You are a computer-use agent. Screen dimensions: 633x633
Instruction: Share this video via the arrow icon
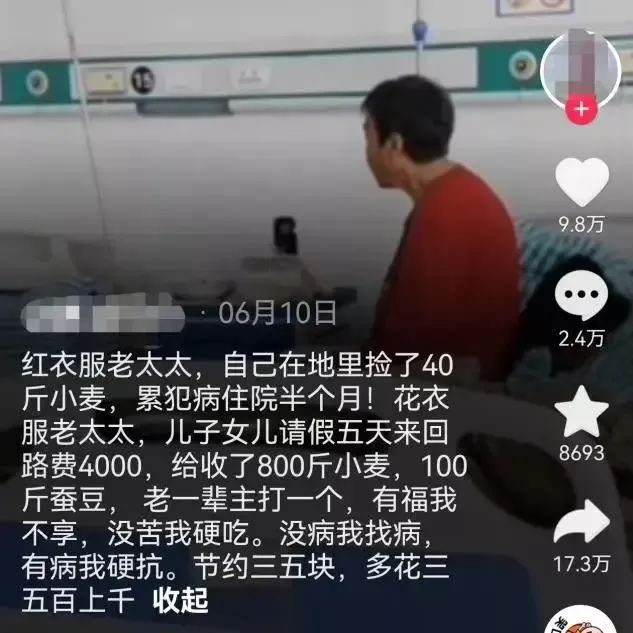point(581,523)
